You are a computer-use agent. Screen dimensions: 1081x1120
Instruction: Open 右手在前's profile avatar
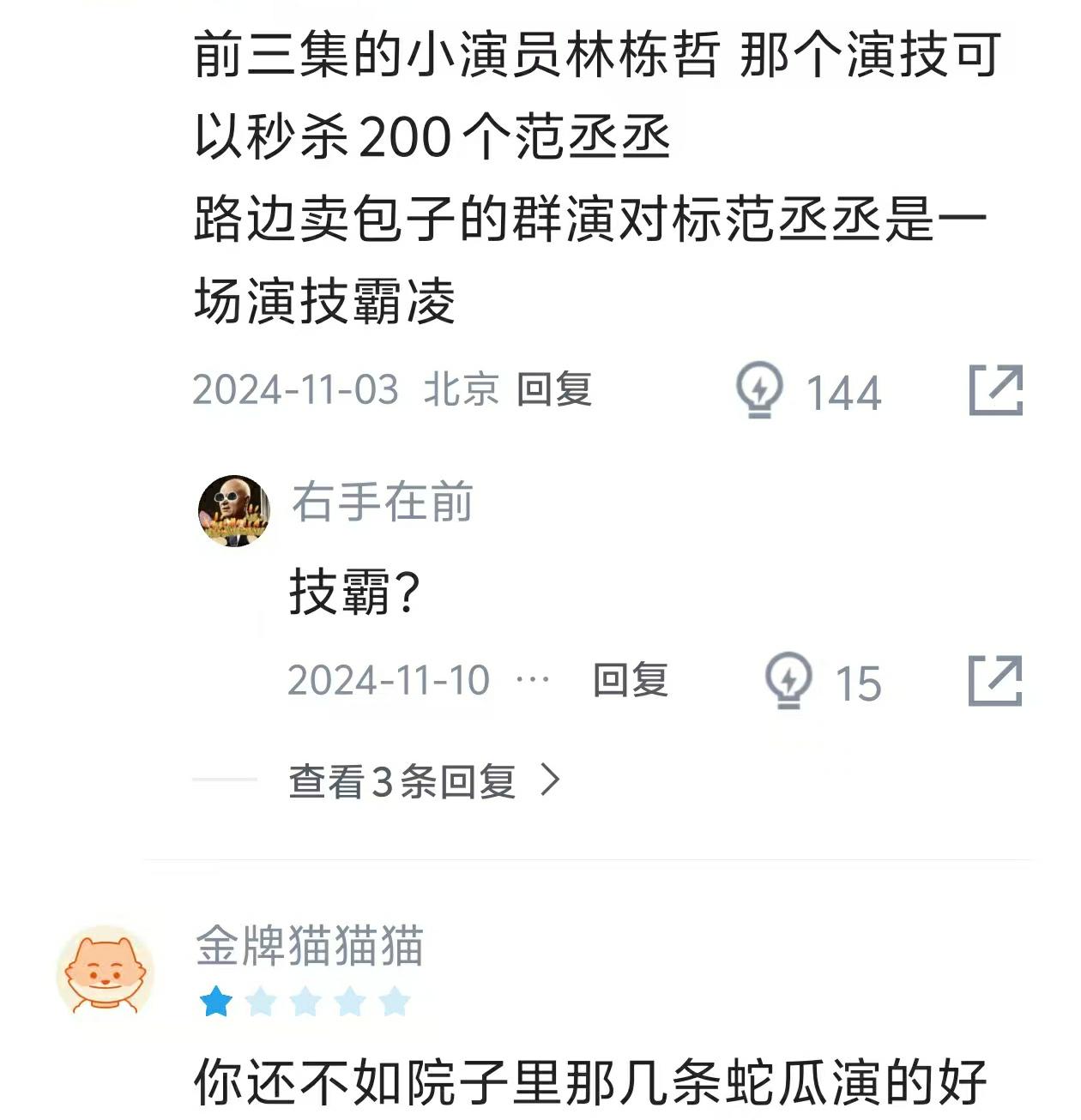[234, 511]
